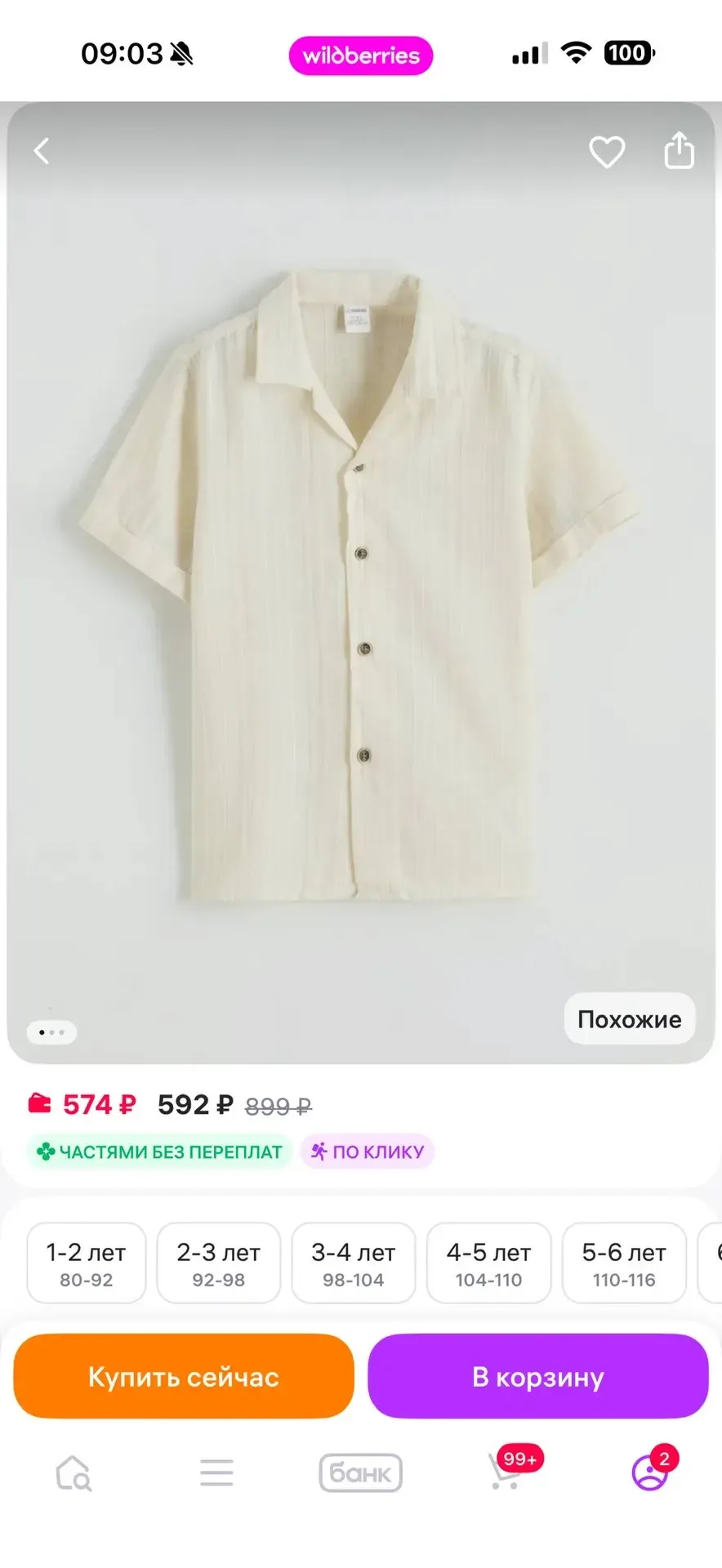Image resolution: width=722 pixels, height=1568 pixels.
Task: Add the shirt to favorites
Action: click(x=607, y=152)
